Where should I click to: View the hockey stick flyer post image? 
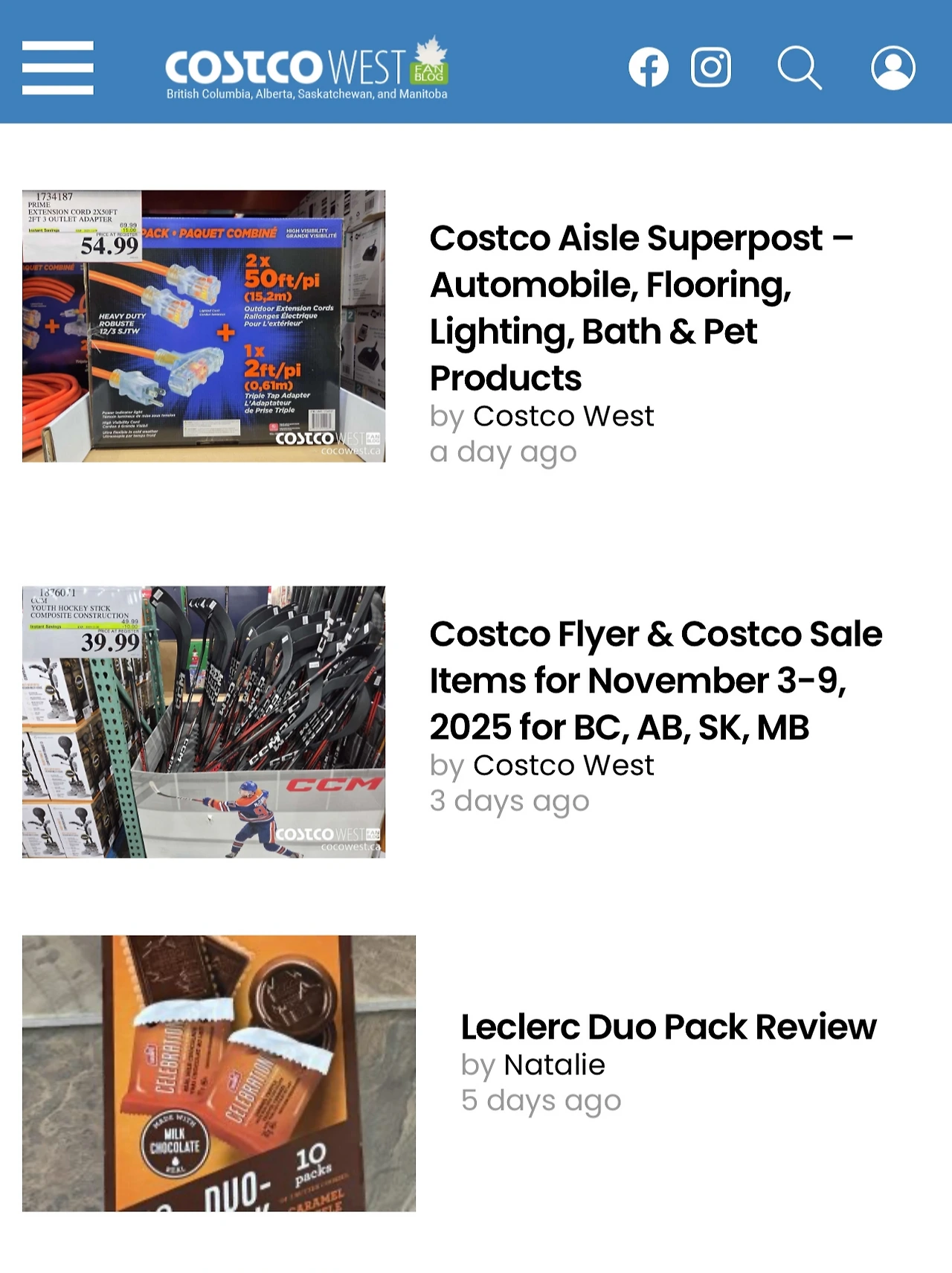(204, 722)
